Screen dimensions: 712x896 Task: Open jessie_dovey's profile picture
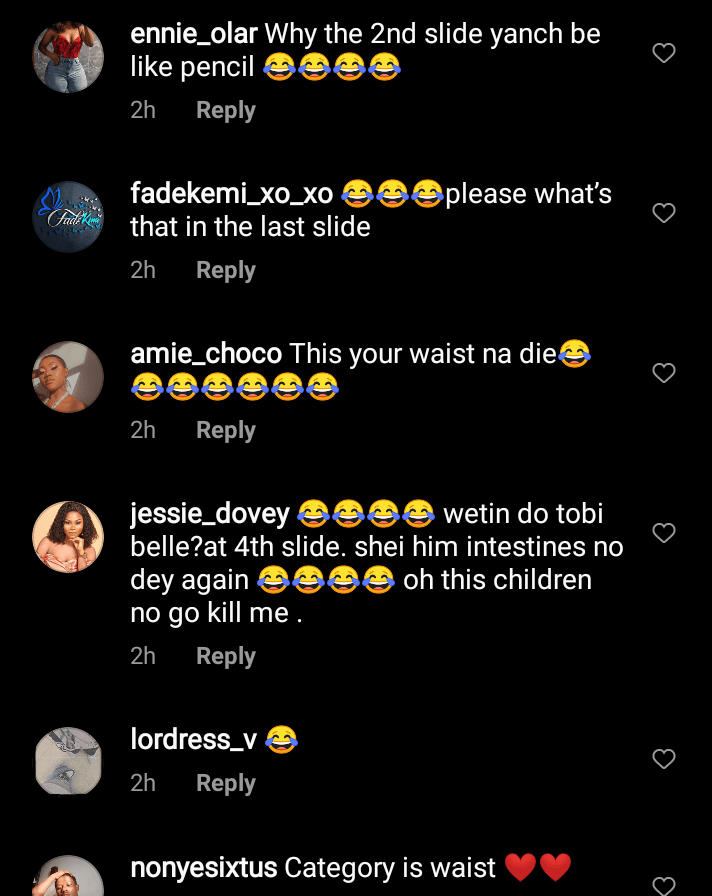tap(68, 537)
